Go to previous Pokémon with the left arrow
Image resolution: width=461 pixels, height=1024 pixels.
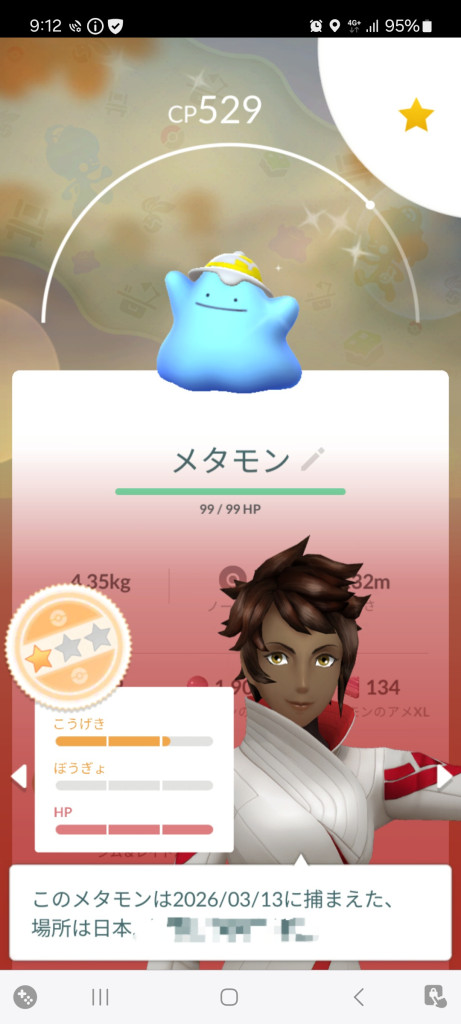click(x=19, y=776)
